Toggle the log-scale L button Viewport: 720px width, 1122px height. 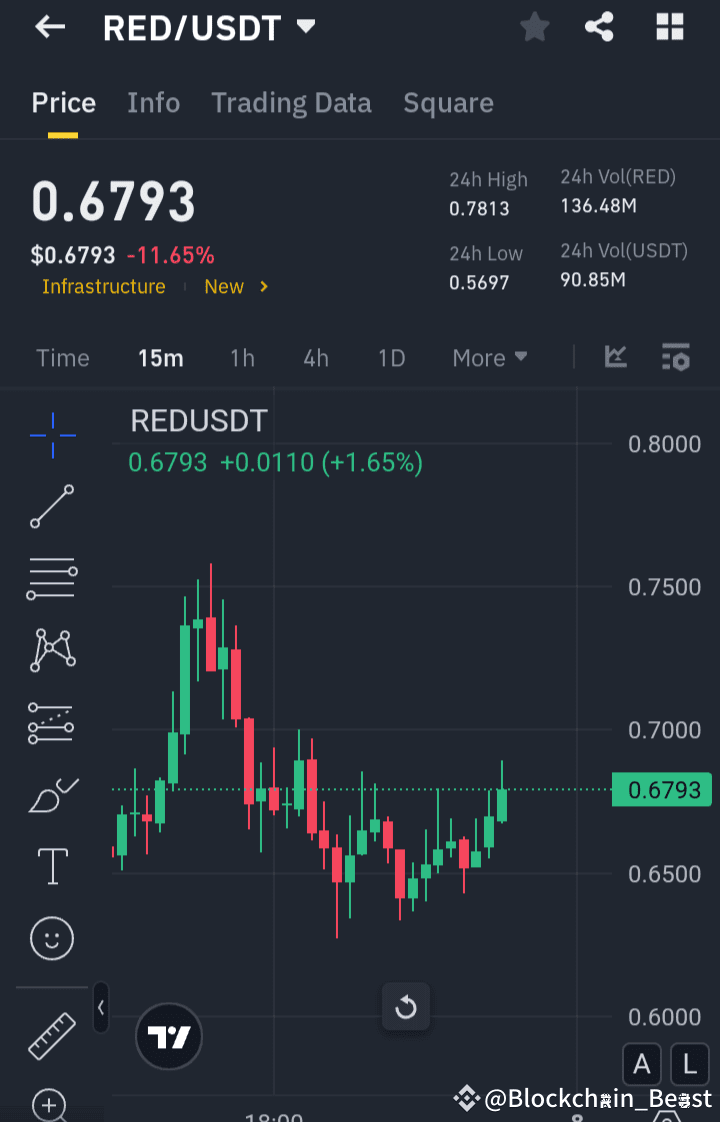pos(690,1064)
